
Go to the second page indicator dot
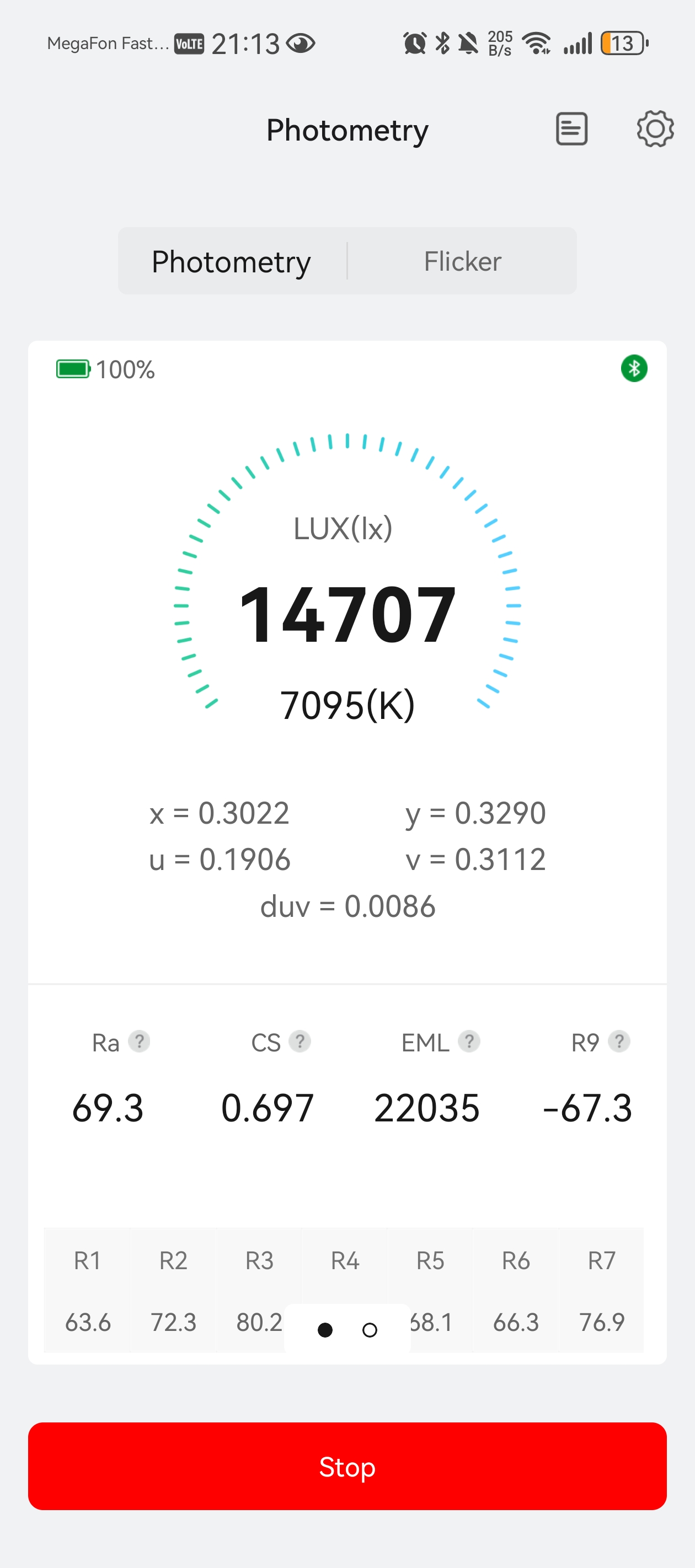point(369,1330)
